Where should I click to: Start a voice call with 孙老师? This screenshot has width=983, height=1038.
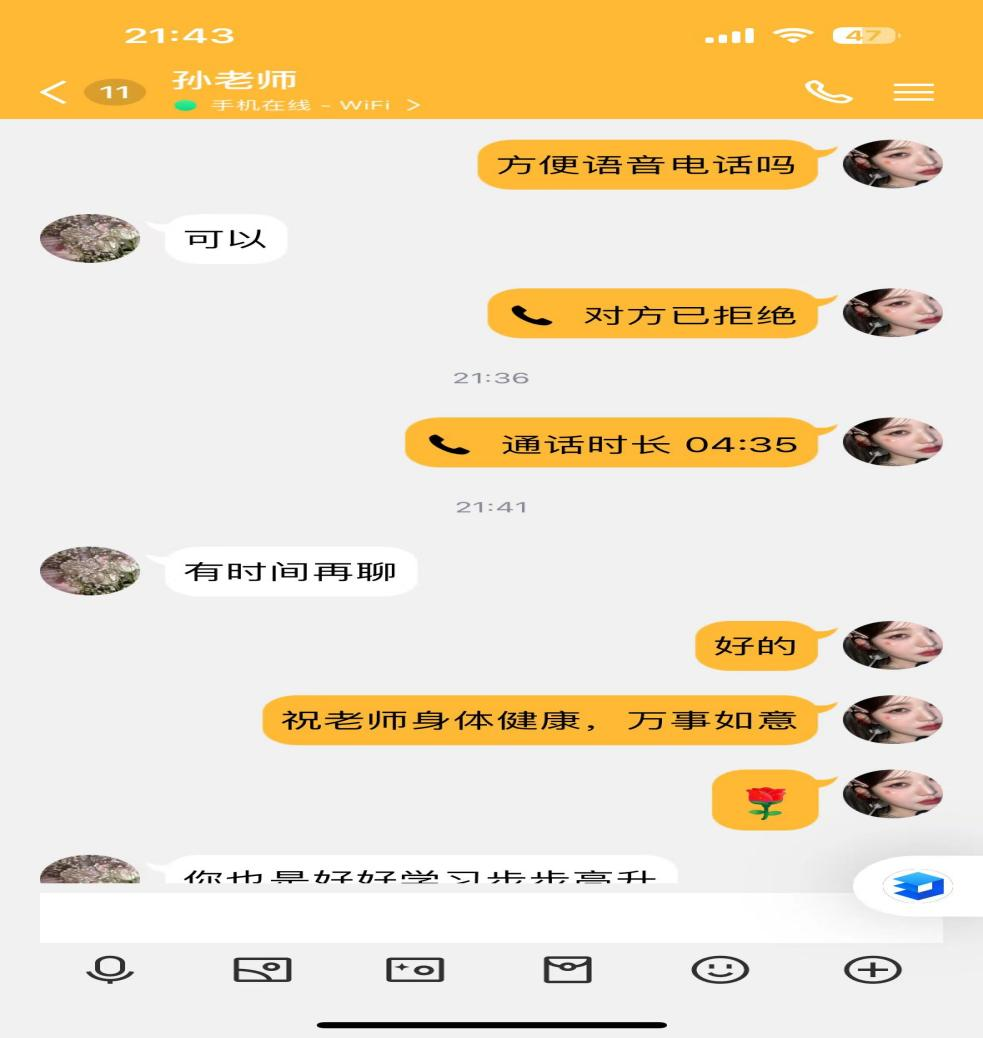[829, 92]
